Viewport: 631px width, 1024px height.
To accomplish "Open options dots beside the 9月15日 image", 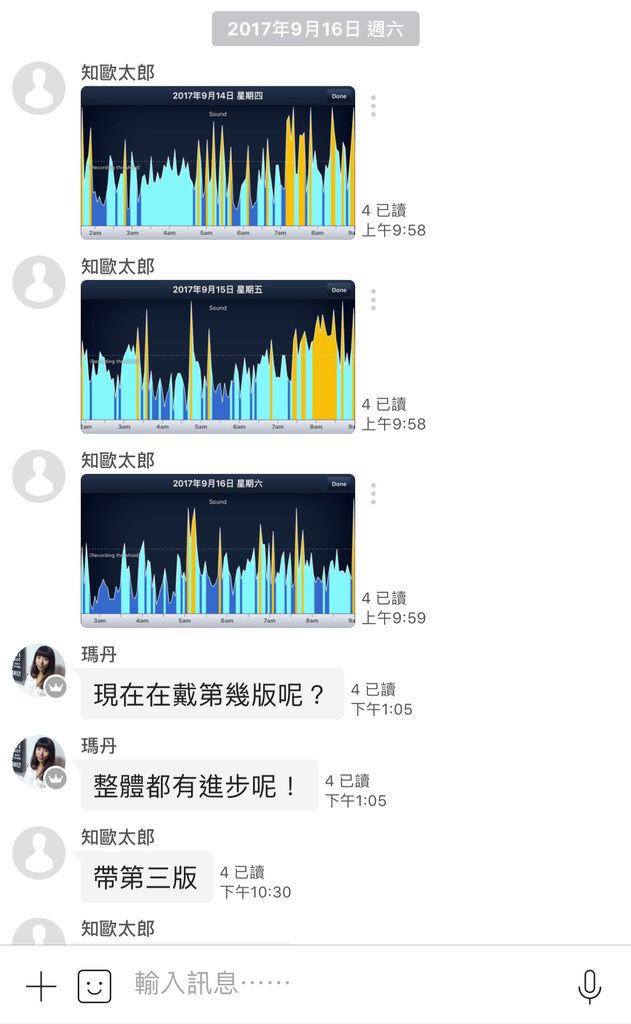I will point(373,300).
